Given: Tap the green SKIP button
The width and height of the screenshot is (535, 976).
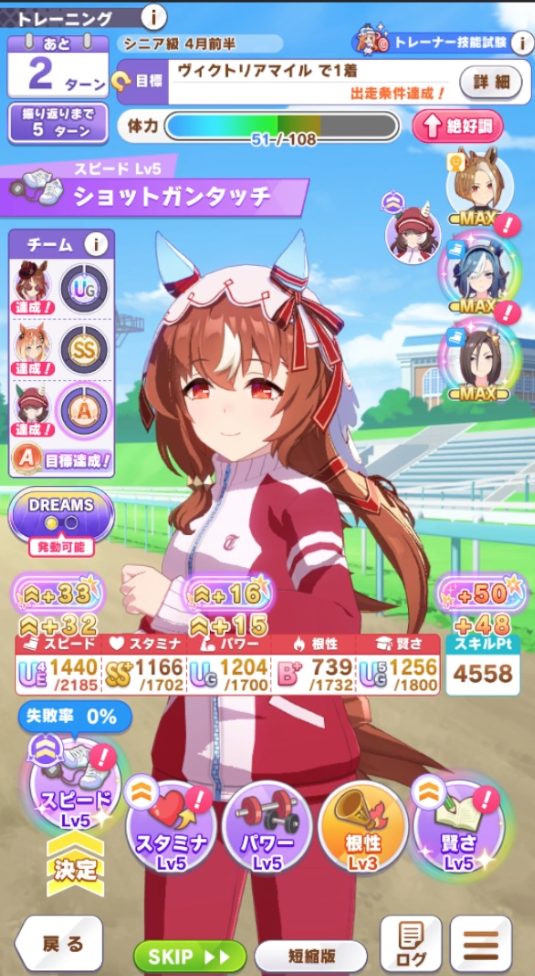Looking at the screenshot, I should pyautogui.click(x=190, y=956).
